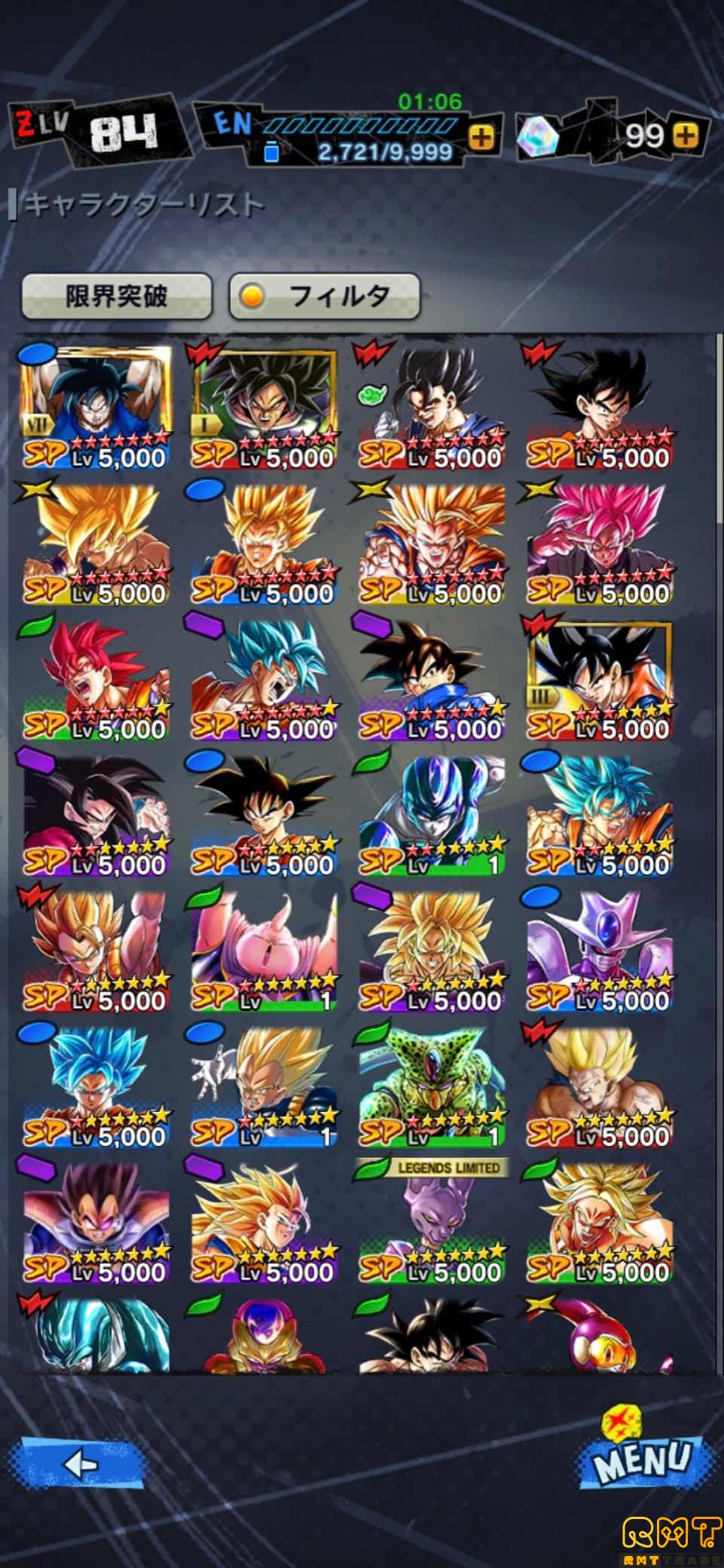The image size is (724, 1568).
Task: Select the Super Saiyan 3 Goku yellow card
Action: [x=432, y=543]
